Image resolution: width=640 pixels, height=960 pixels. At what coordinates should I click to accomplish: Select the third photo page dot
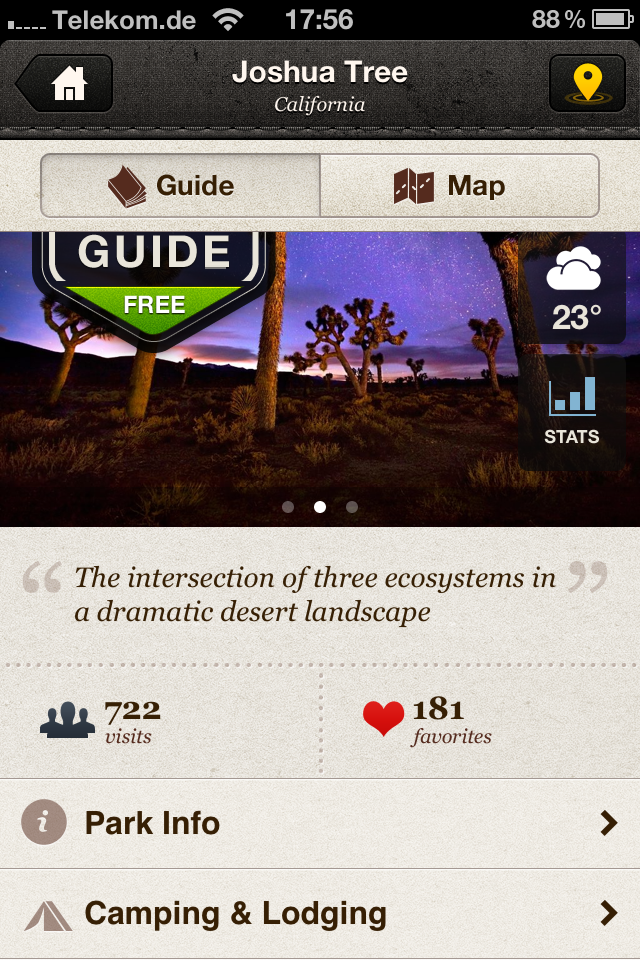pyautogui.click(x=352, y=507)
